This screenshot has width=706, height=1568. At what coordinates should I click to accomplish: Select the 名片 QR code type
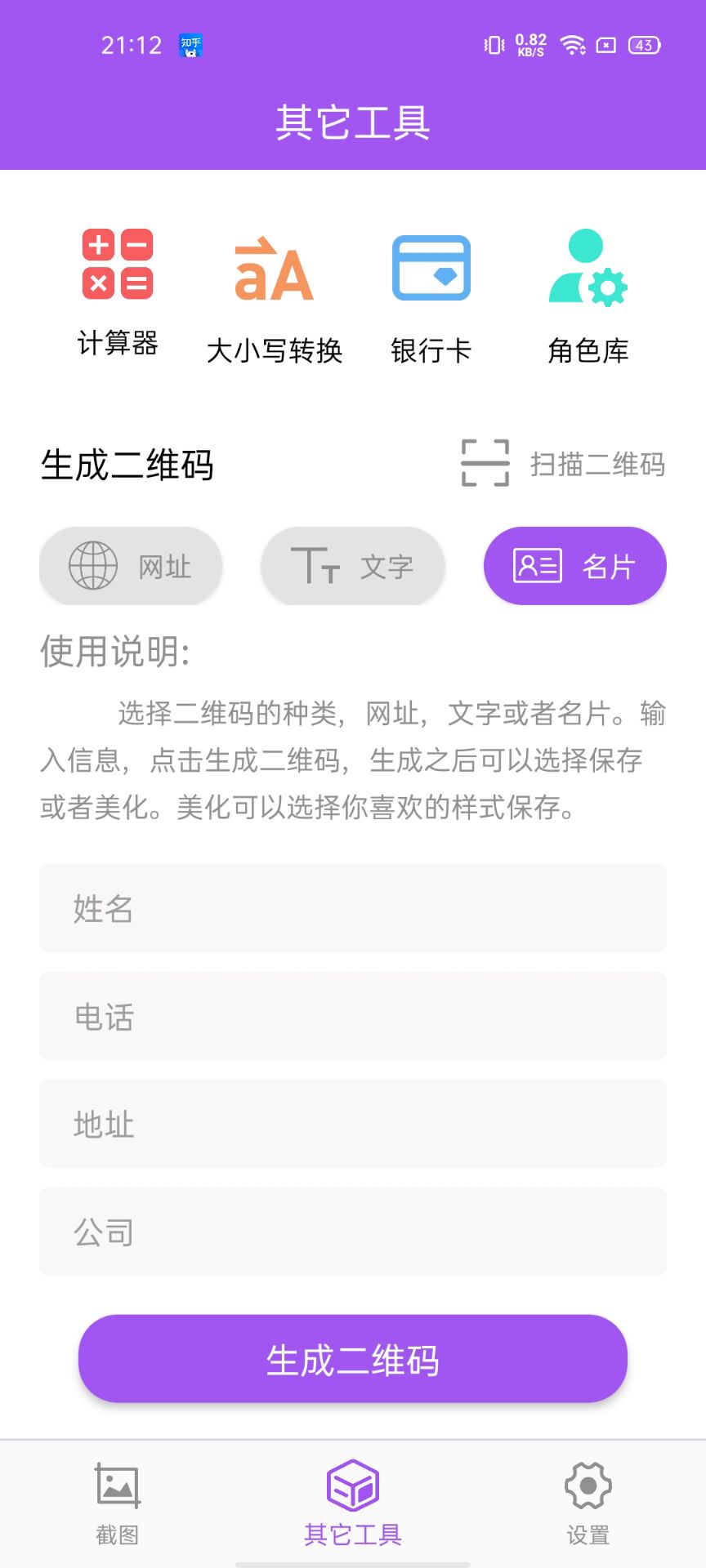click(x=575, y=566)
